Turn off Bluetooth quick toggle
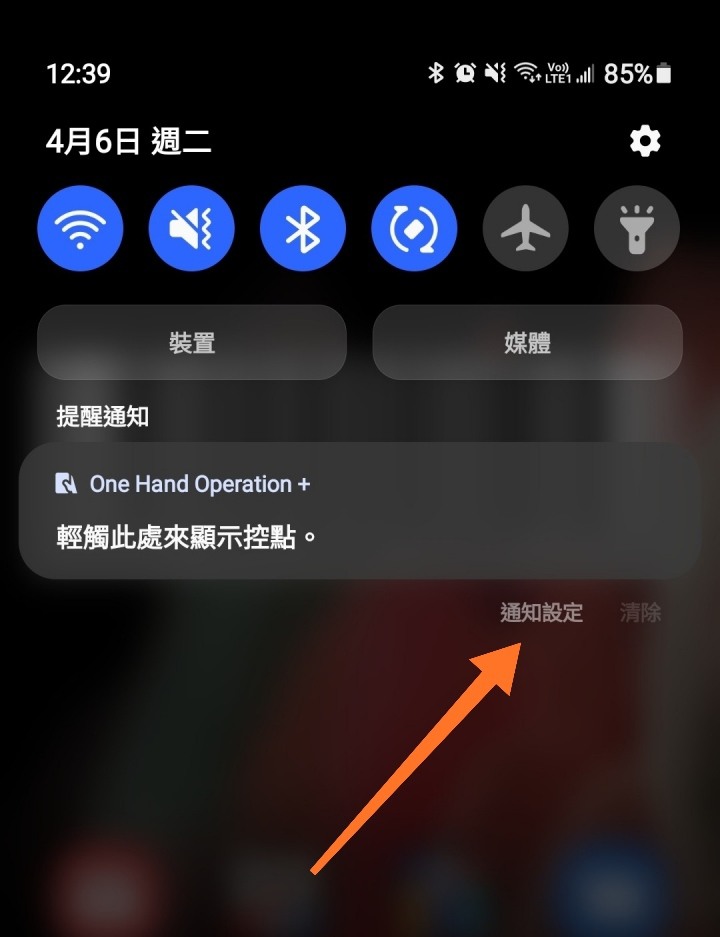The image size is (720, 937). tap(302, 229)
